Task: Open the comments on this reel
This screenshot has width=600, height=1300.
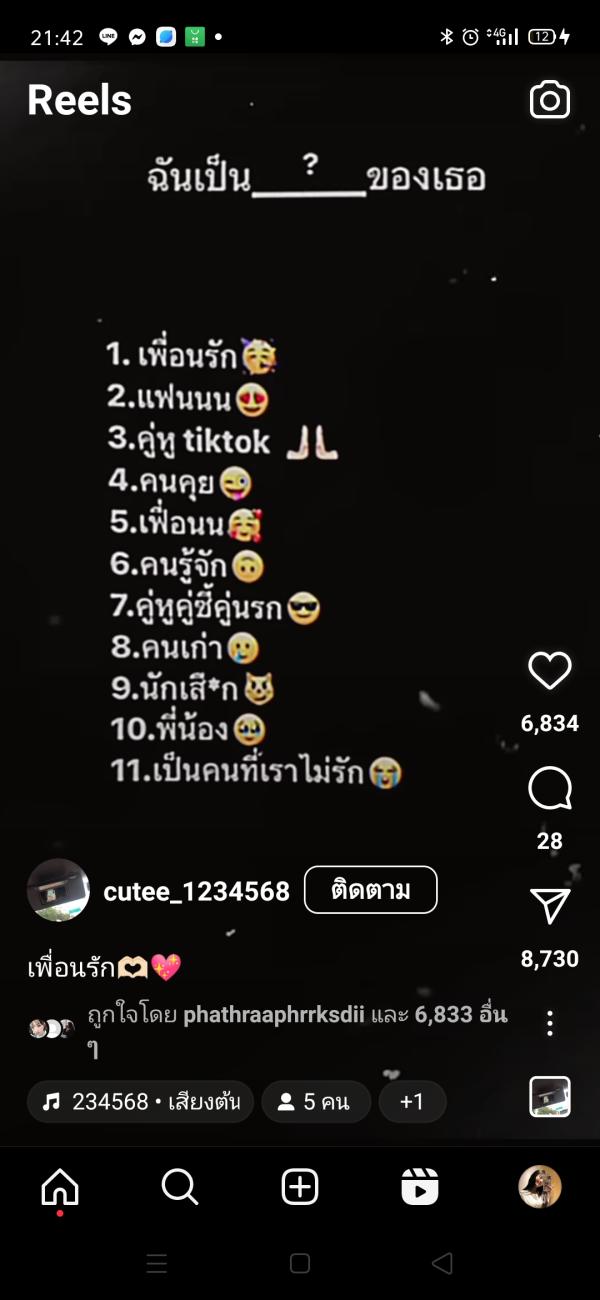Action: coord(549,790)
